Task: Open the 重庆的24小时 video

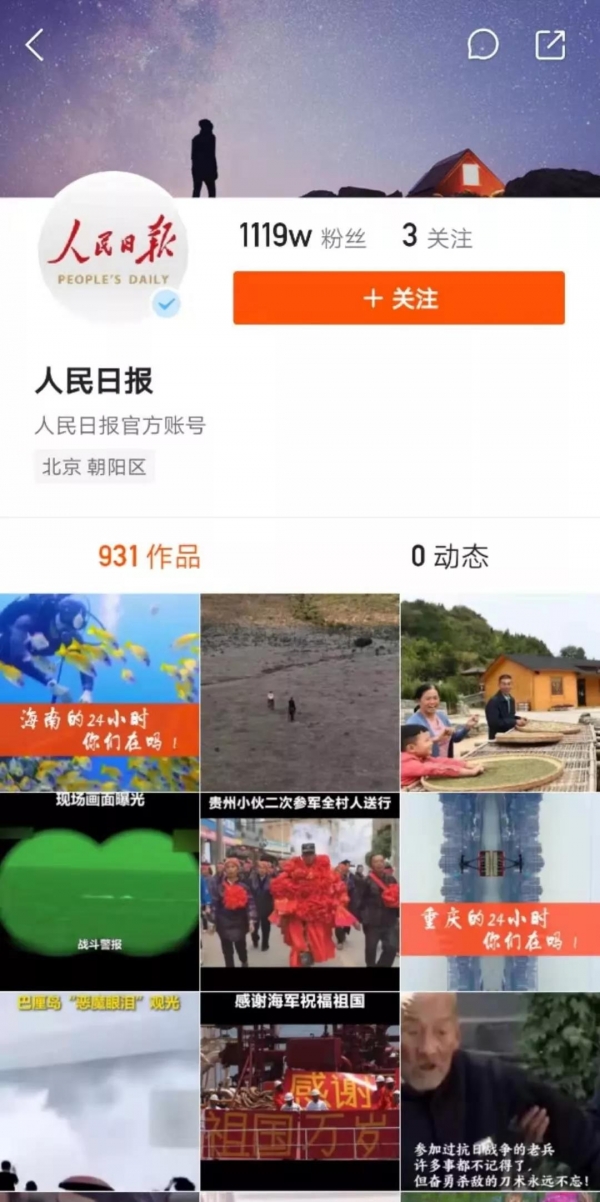Action: click(500, 891)
